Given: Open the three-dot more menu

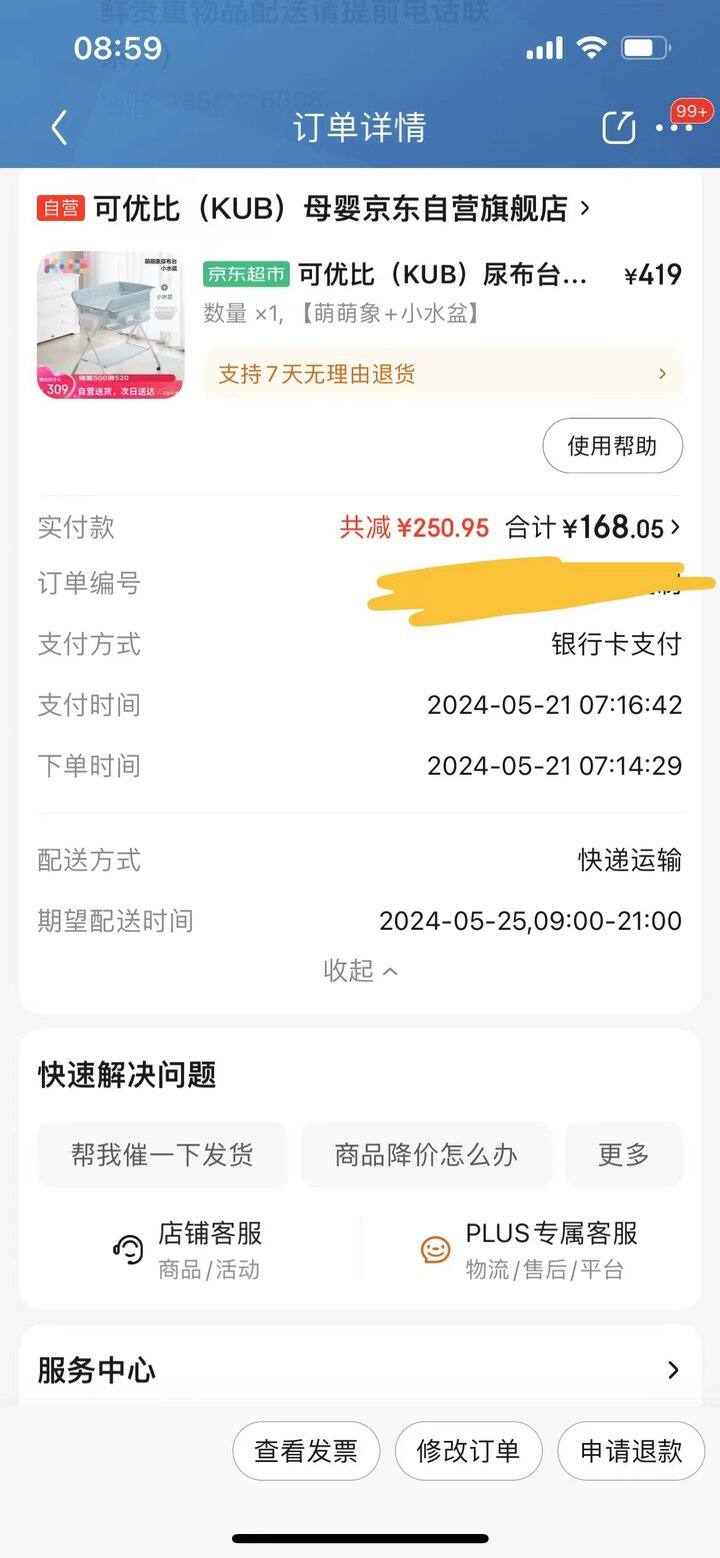Looking at the screenshot, I should tap(674, 127).
